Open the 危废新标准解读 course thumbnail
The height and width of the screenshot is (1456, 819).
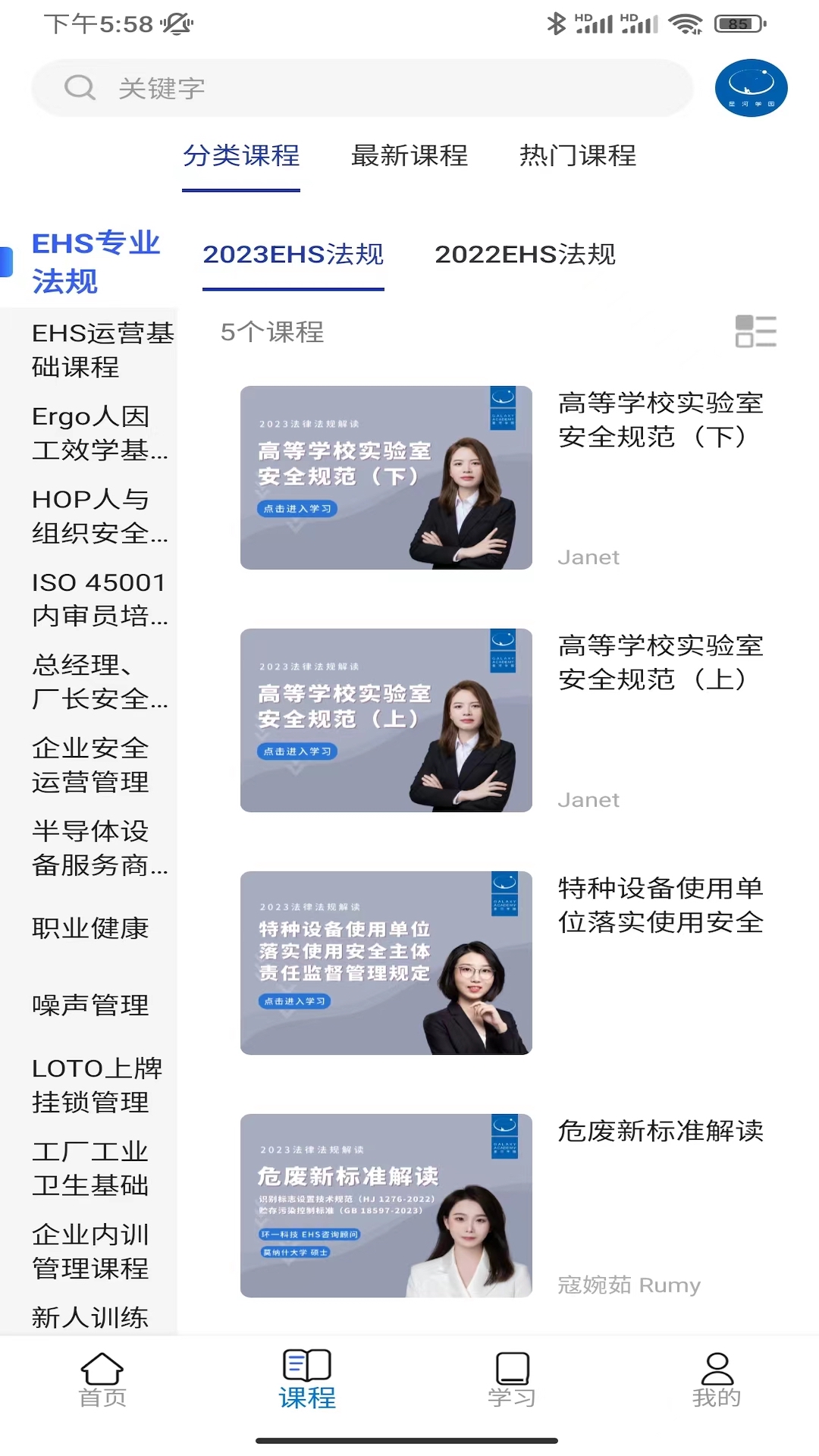tap(385, 1207)
